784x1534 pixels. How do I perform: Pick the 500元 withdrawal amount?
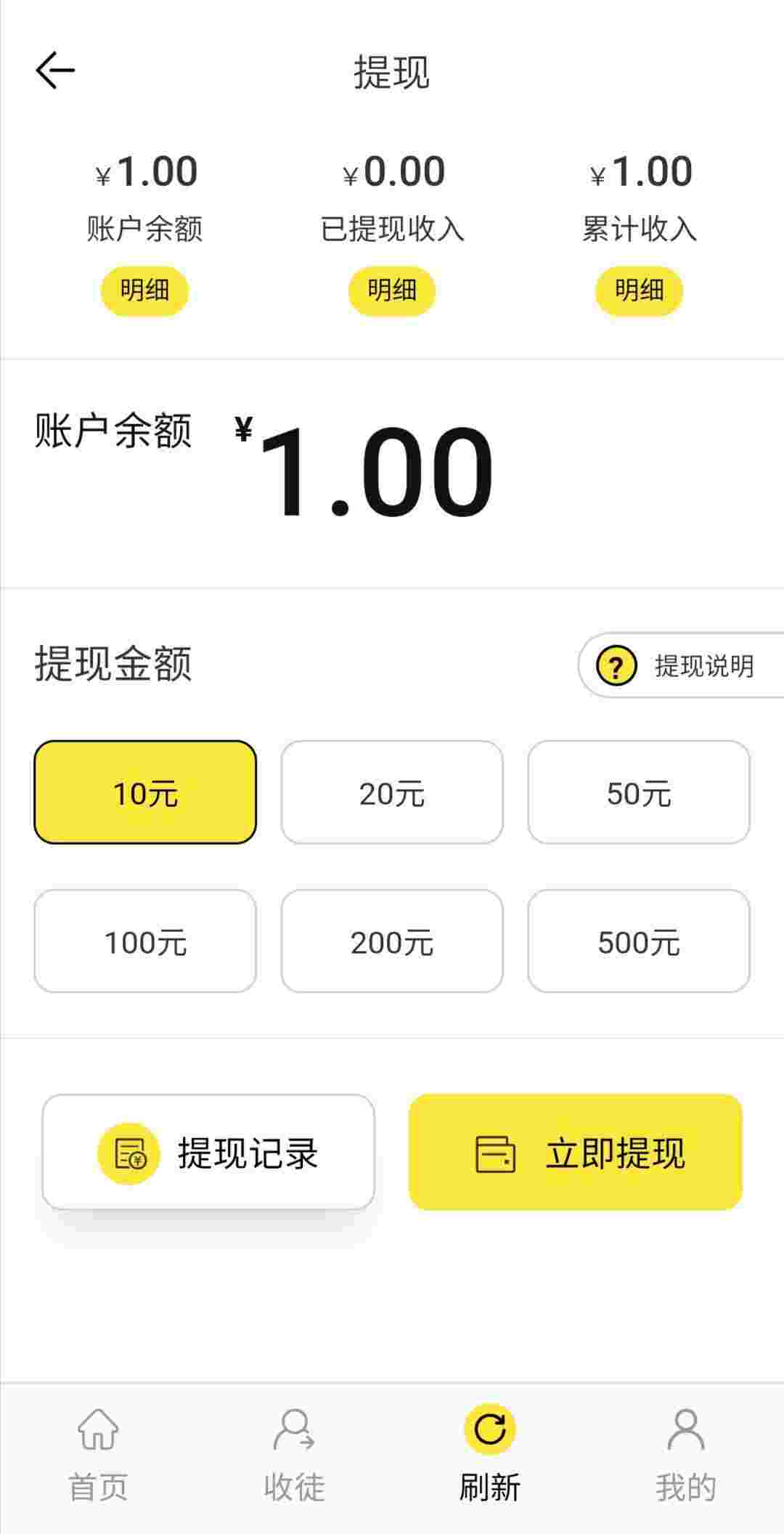[639, 941]
